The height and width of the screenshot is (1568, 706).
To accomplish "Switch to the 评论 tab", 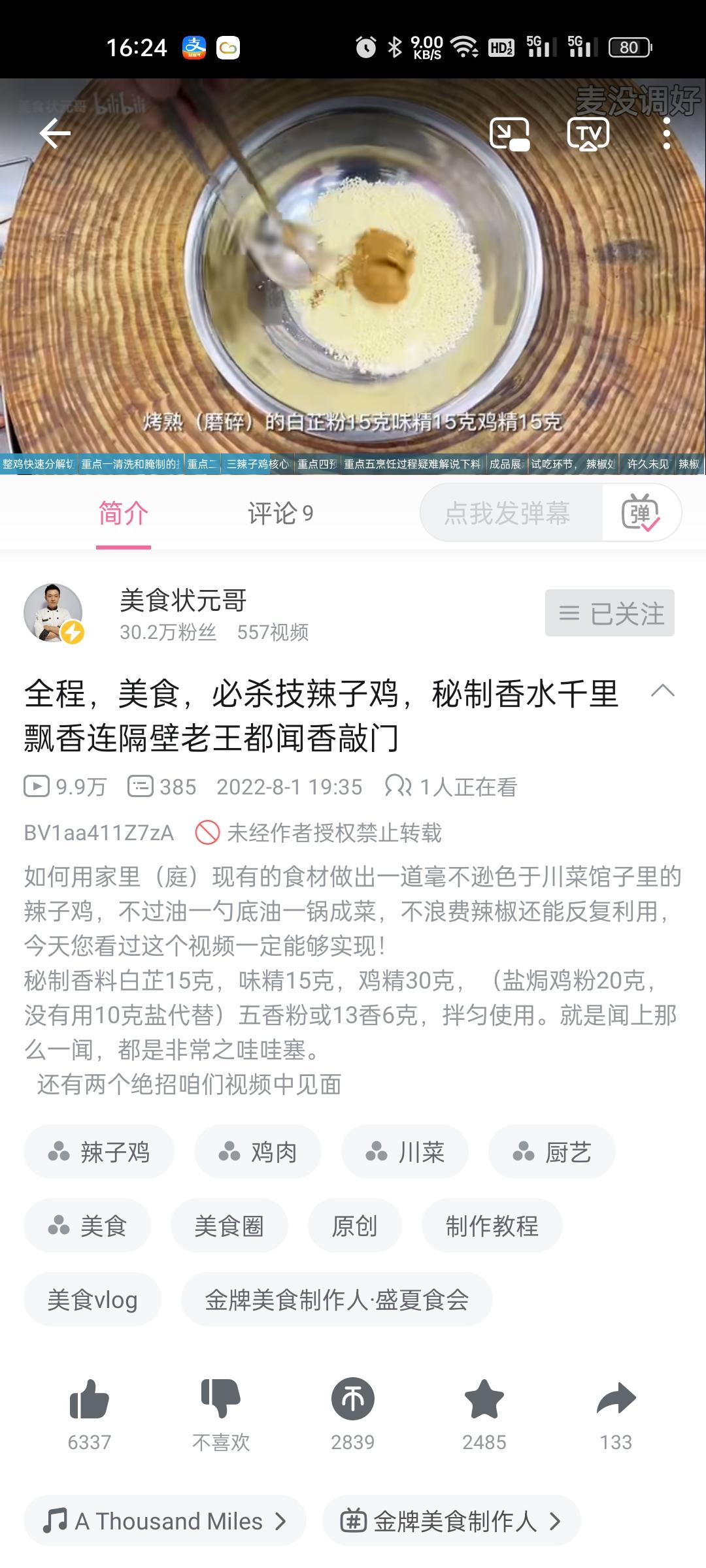I will (280, 514).
